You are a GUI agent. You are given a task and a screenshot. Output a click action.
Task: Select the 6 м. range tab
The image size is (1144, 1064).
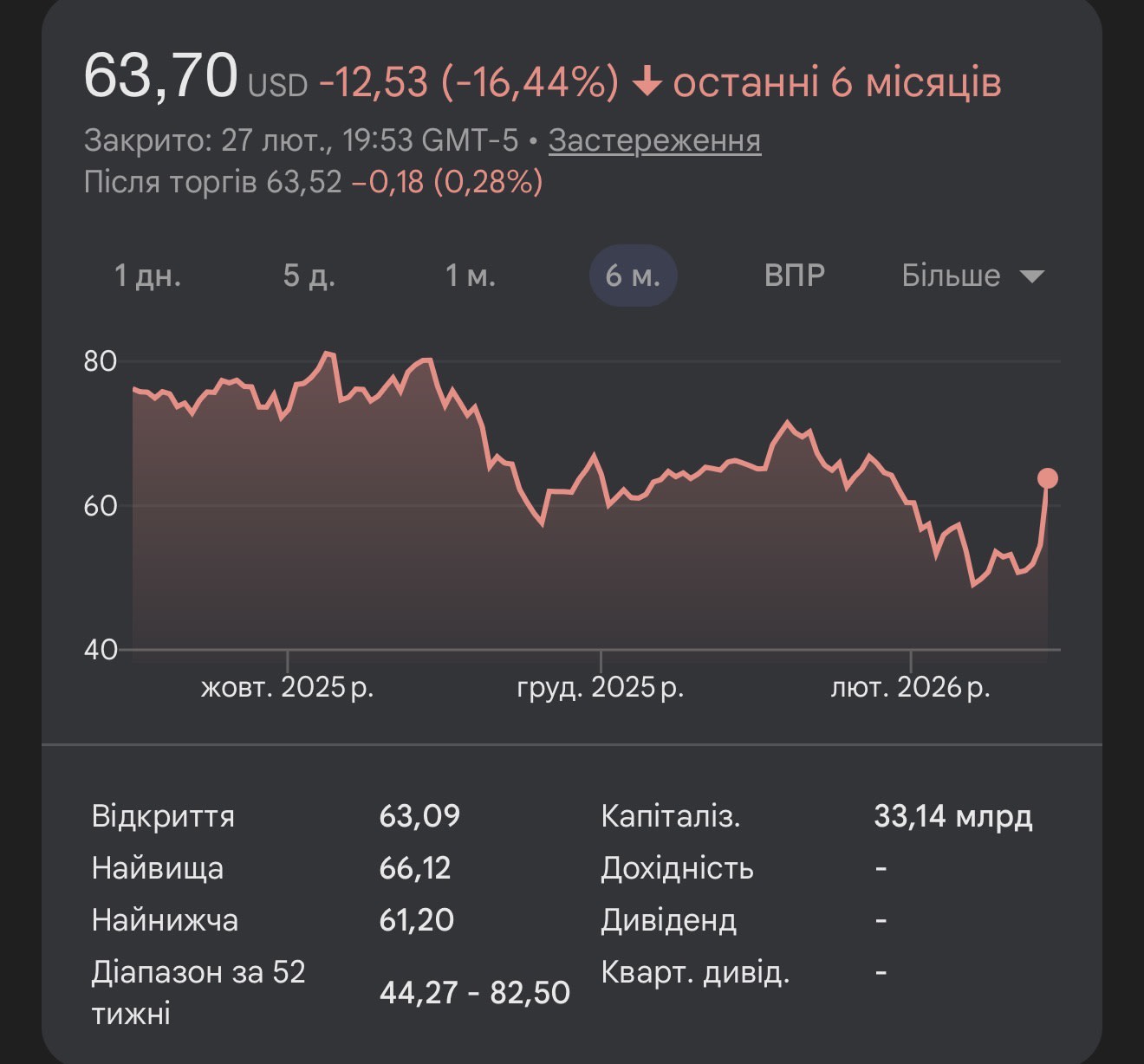633,276
